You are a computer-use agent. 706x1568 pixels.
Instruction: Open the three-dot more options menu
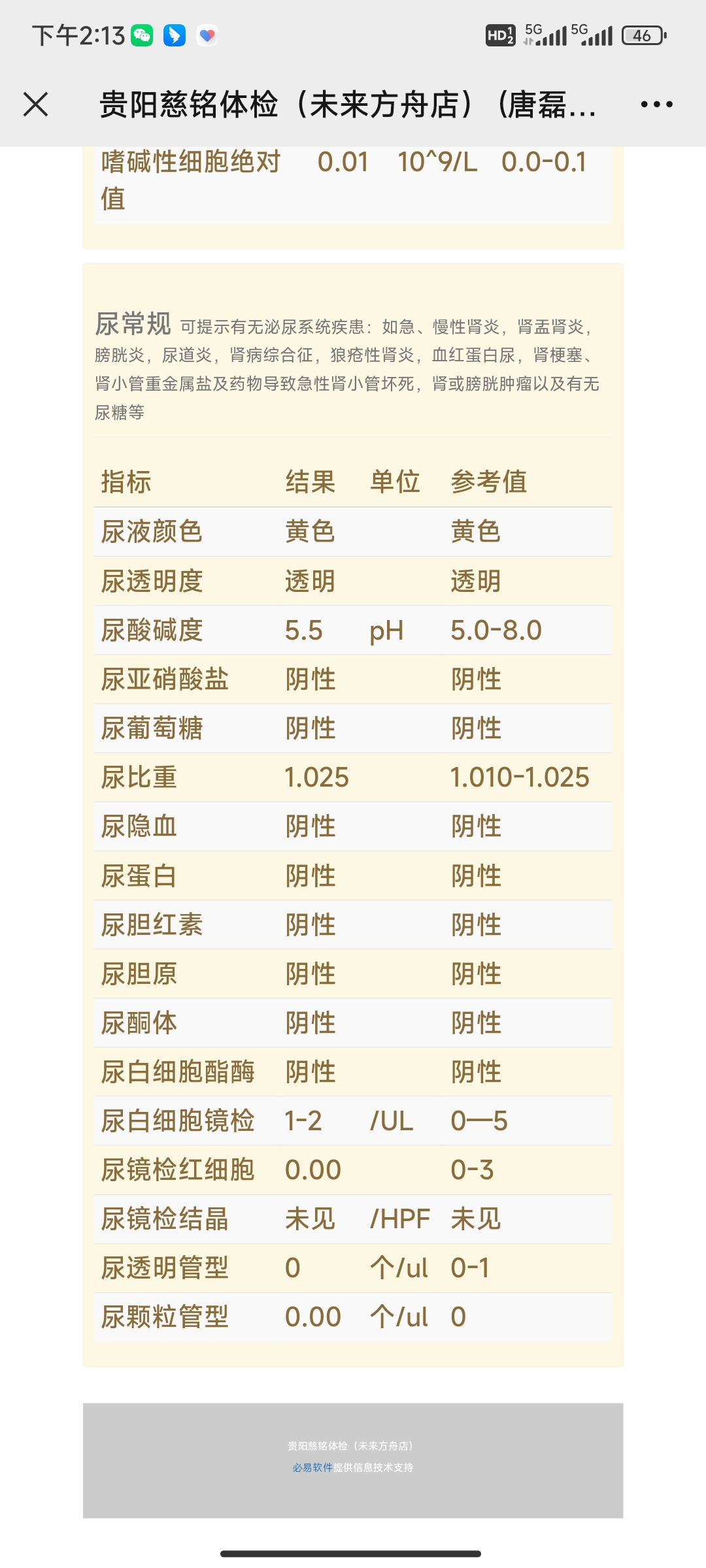[x=656, y=105]
